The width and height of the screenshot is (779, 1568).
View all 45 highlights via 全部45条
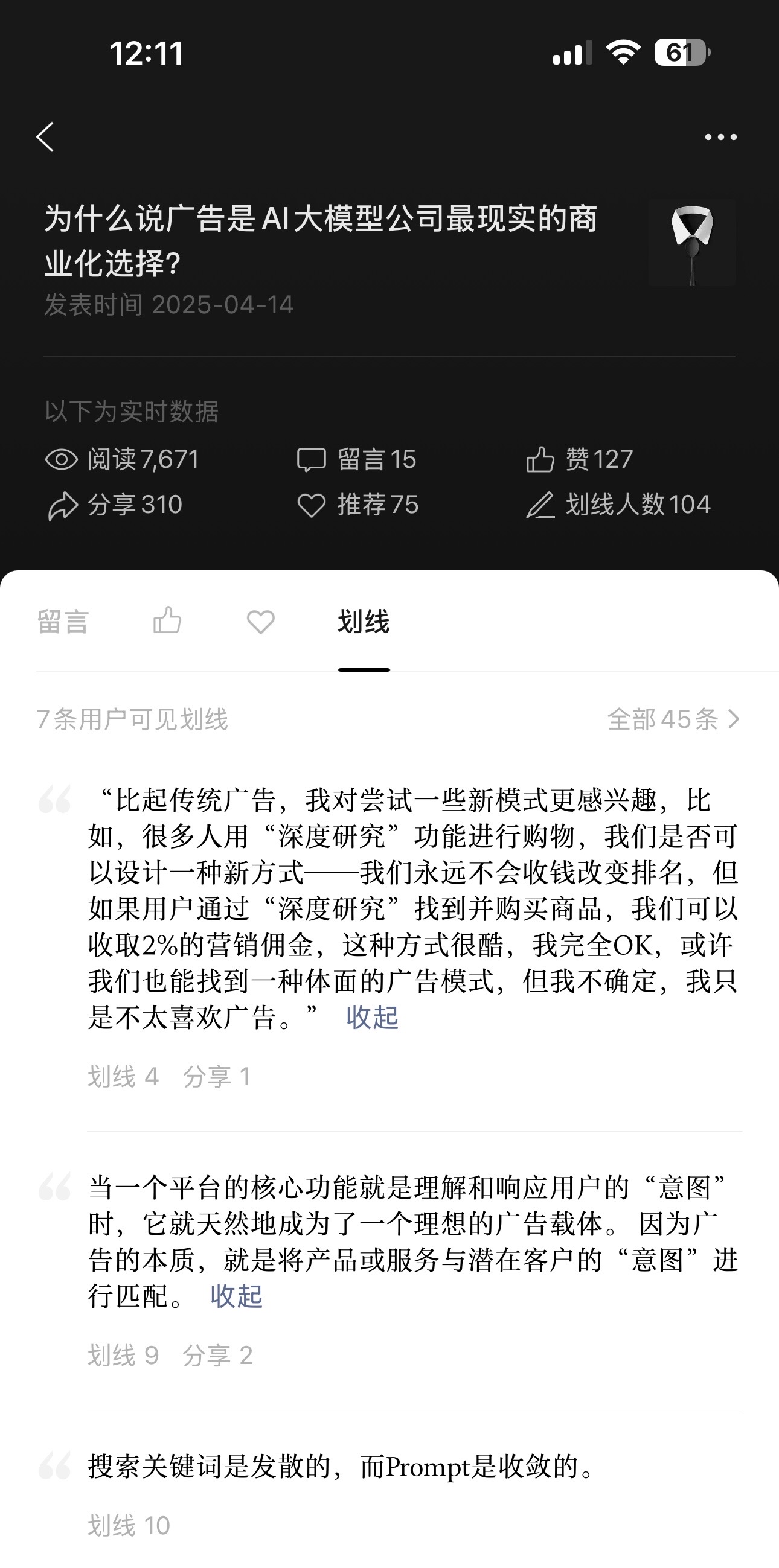point(674,719)
